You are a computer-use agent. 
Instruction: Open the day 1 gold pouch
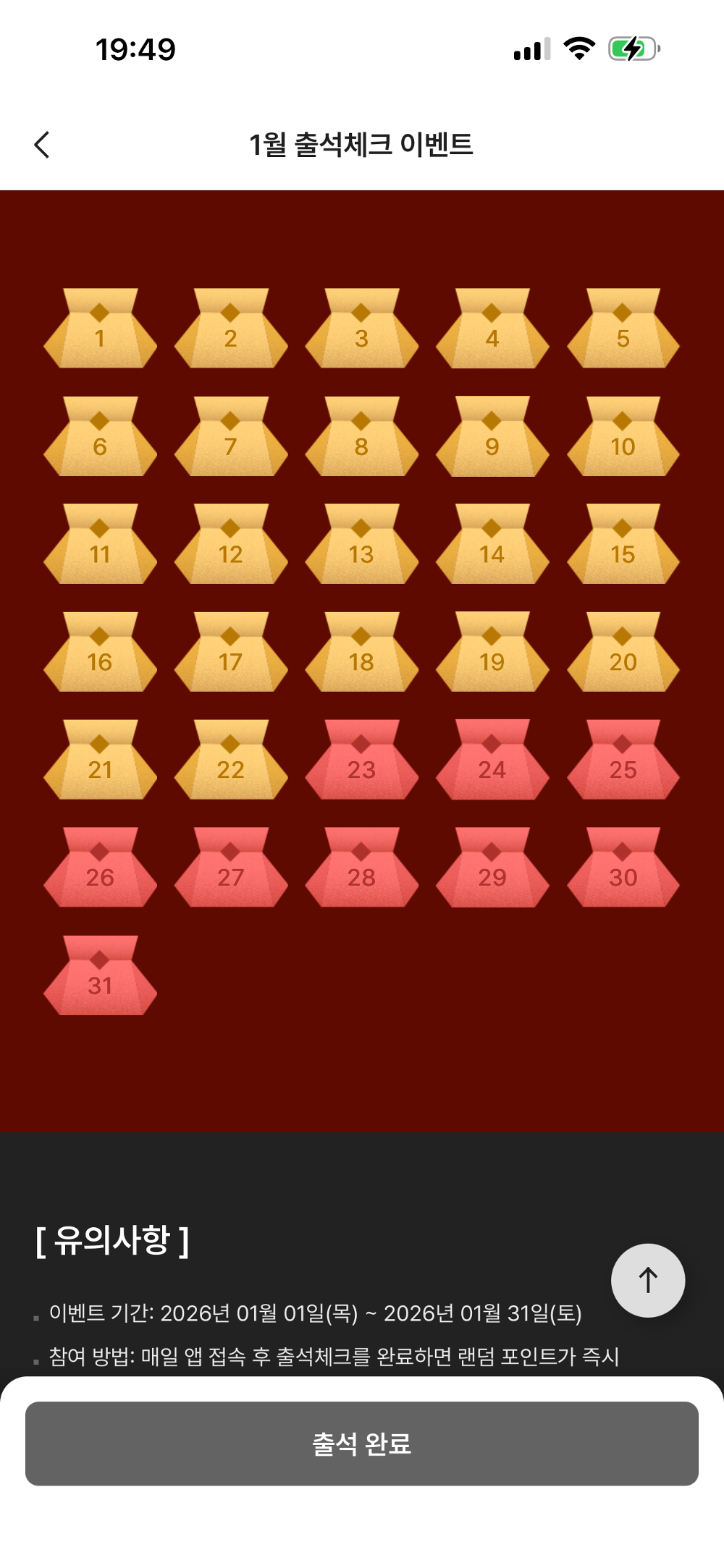pos(100,330)
